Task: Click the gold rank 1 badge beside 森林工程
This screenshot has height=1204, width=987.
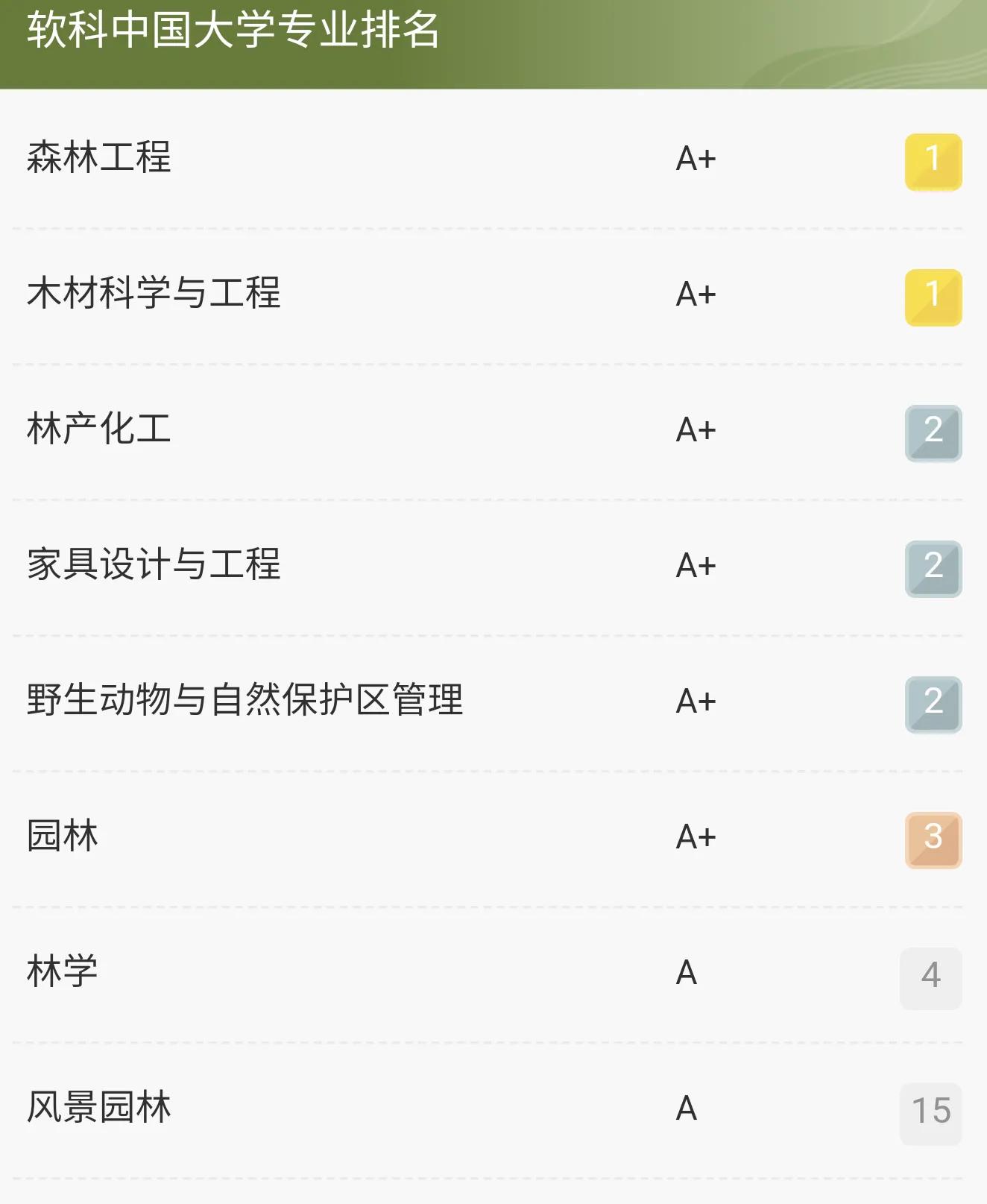Action: click(933, 158)
